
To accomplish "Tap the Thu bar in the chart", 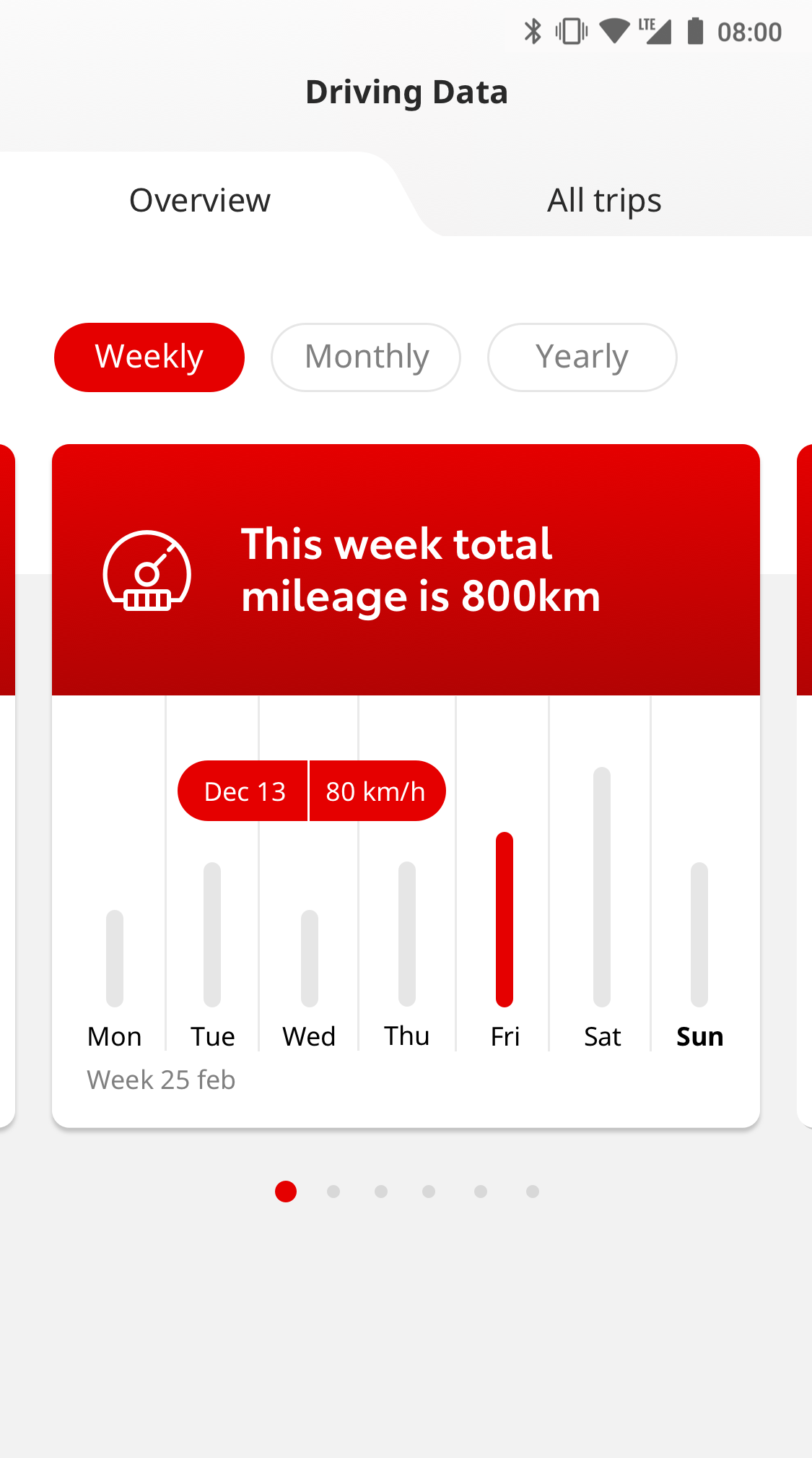I will pos(407,934).
